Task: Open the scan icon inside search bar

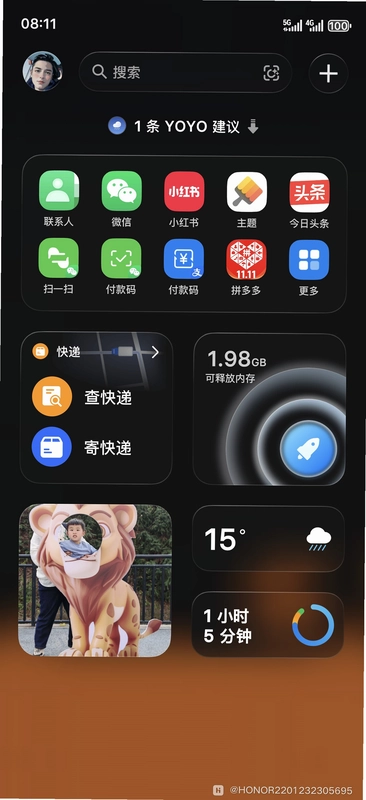Action: [x=271, y=73]
